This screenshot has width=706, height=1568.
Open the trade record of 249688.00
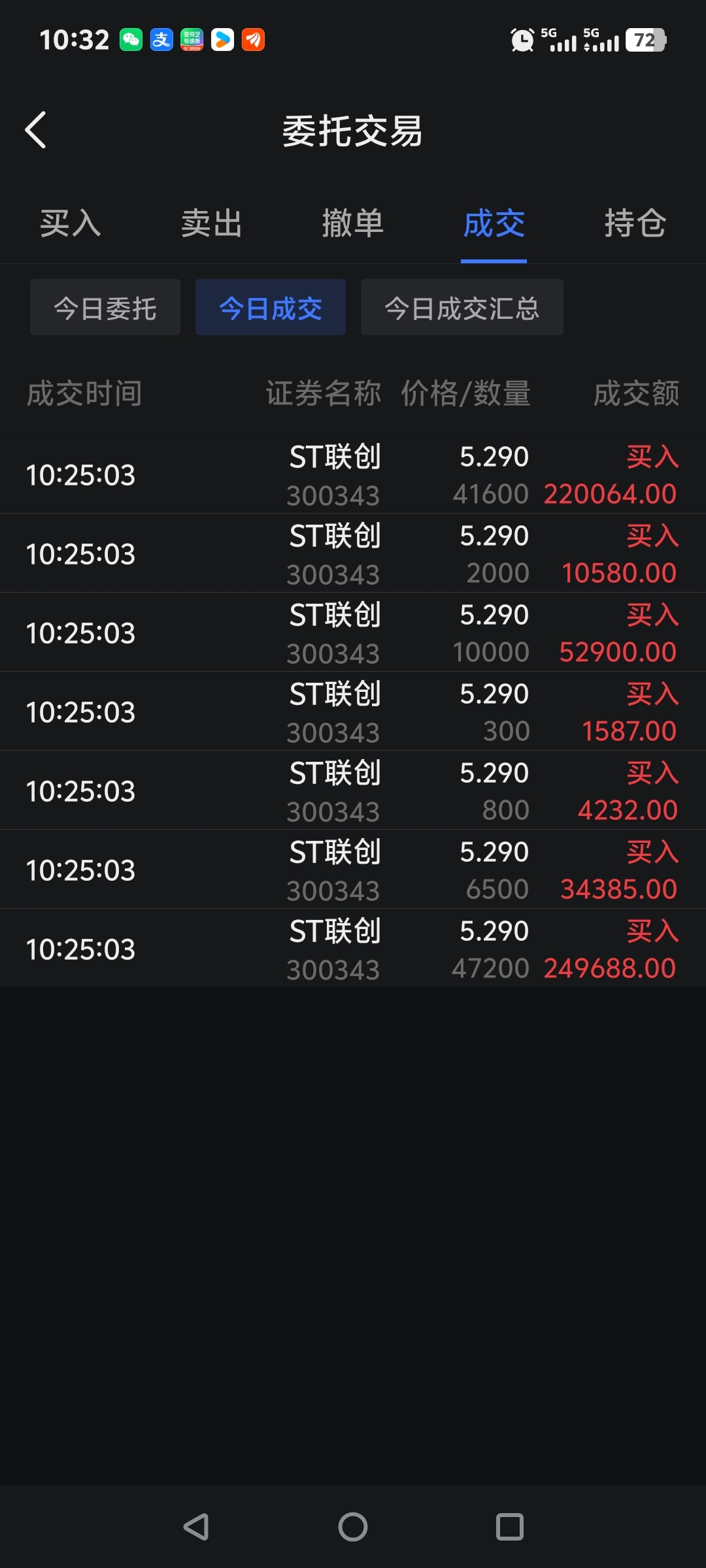coord(353,949)
